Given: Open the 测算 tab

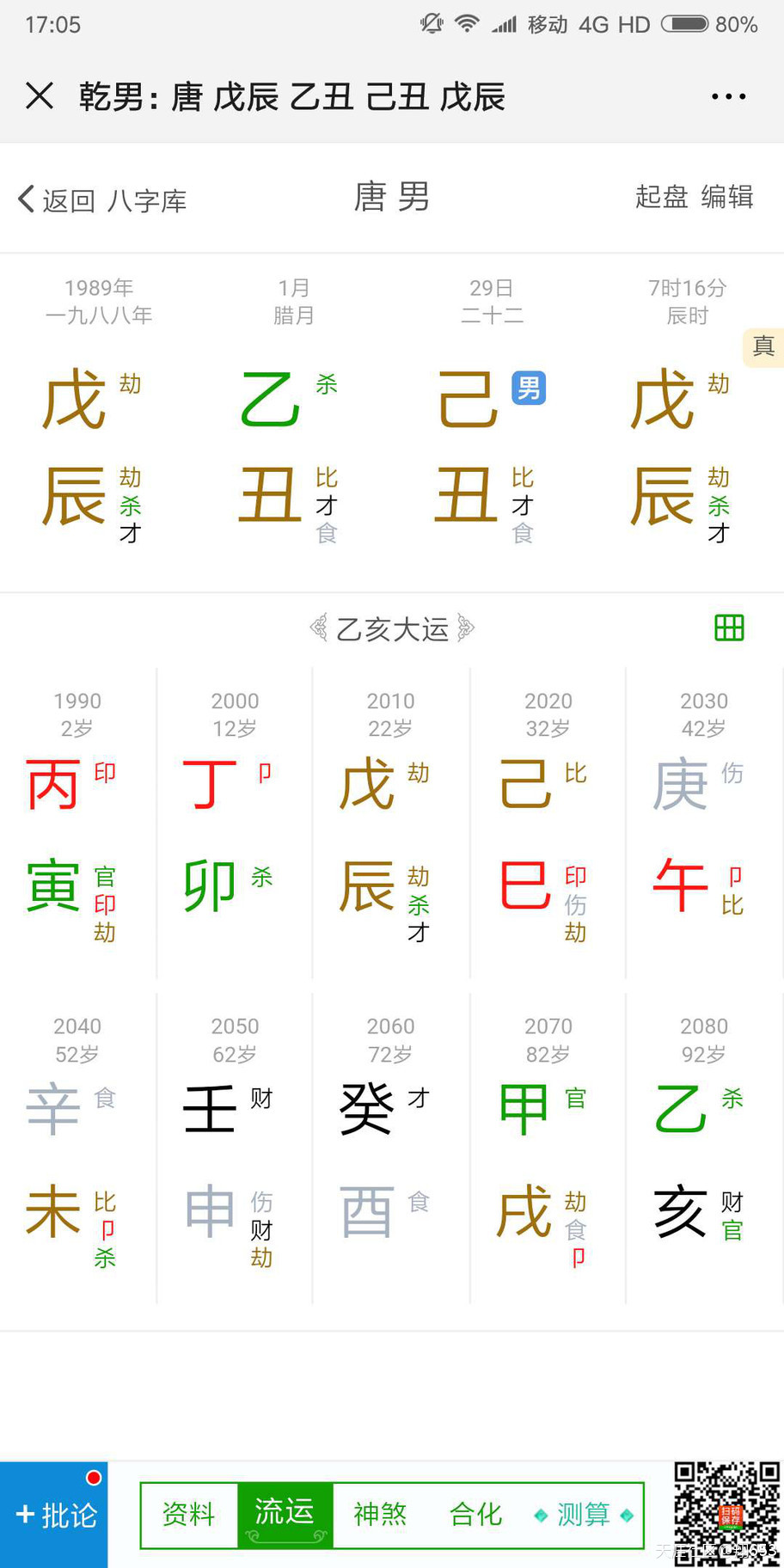Looking at the screenshot, I should [584, 1515].
